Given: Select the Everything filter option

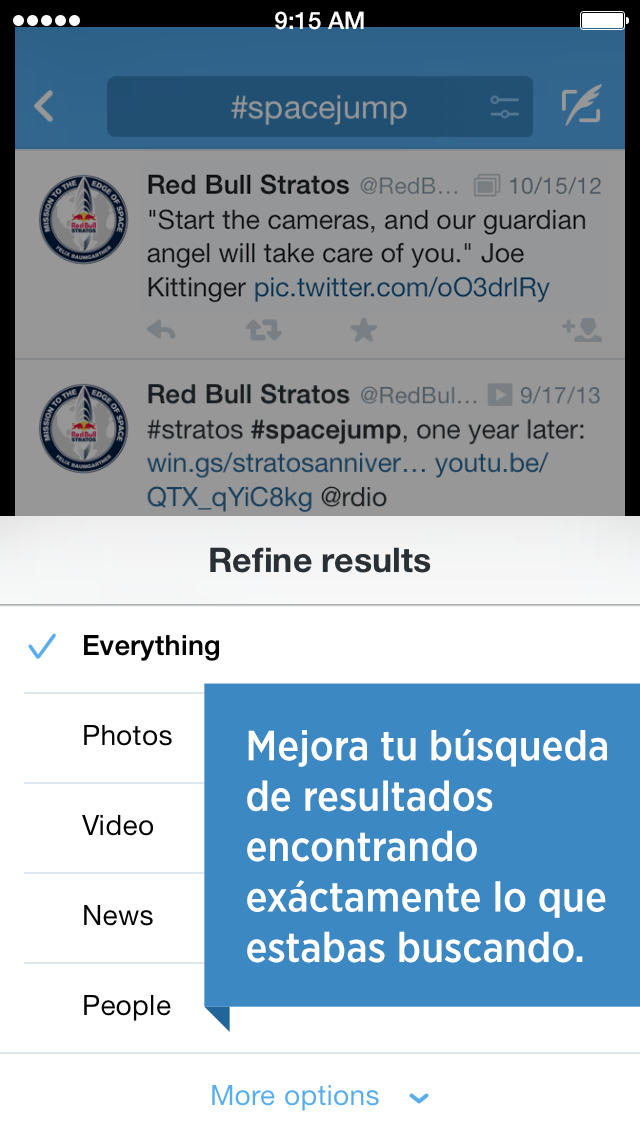Looking at the screenshot, I should coord(320,647).
